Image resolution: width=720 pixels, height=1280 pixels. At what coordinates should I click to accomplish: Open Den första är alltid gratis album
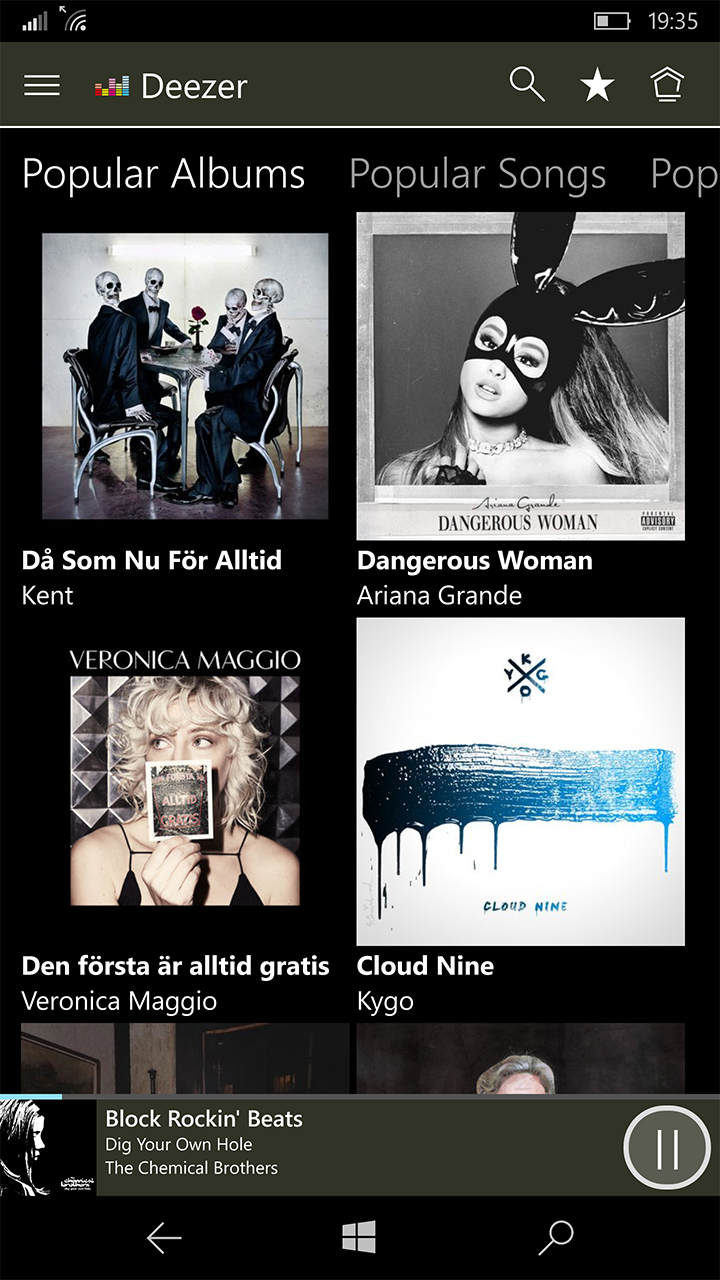click(x=185, y=780)
